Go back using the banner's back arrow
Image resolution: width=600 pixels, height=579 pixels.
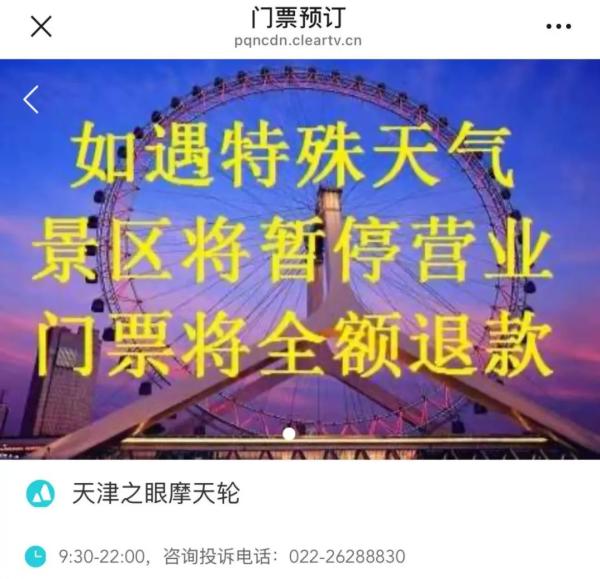tap(31, 99)
